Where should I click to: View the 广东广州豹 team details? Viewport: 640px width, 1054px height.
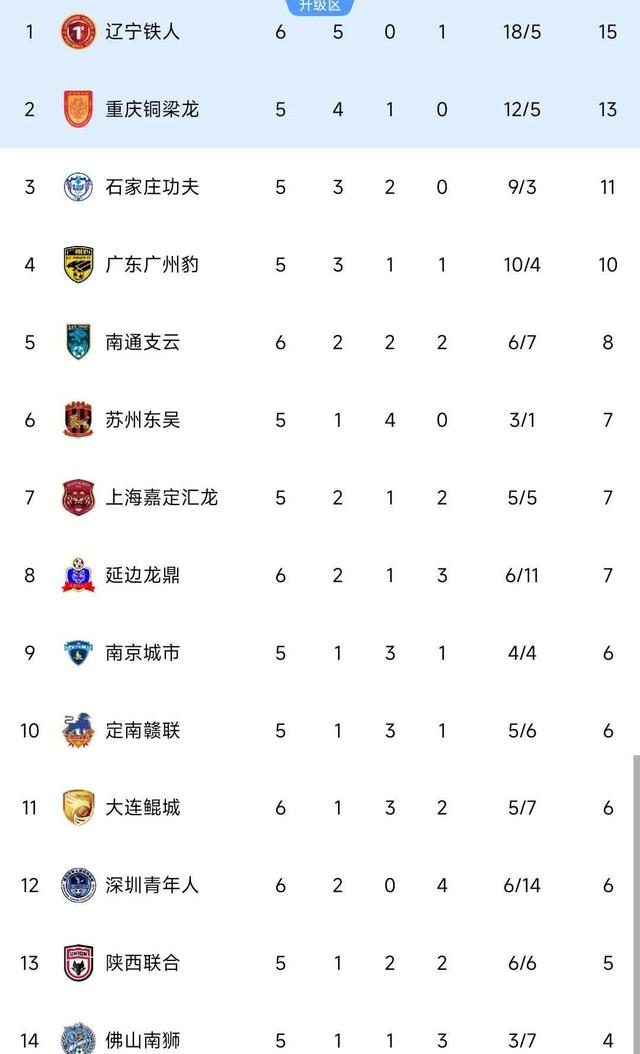tap(152, 265)
